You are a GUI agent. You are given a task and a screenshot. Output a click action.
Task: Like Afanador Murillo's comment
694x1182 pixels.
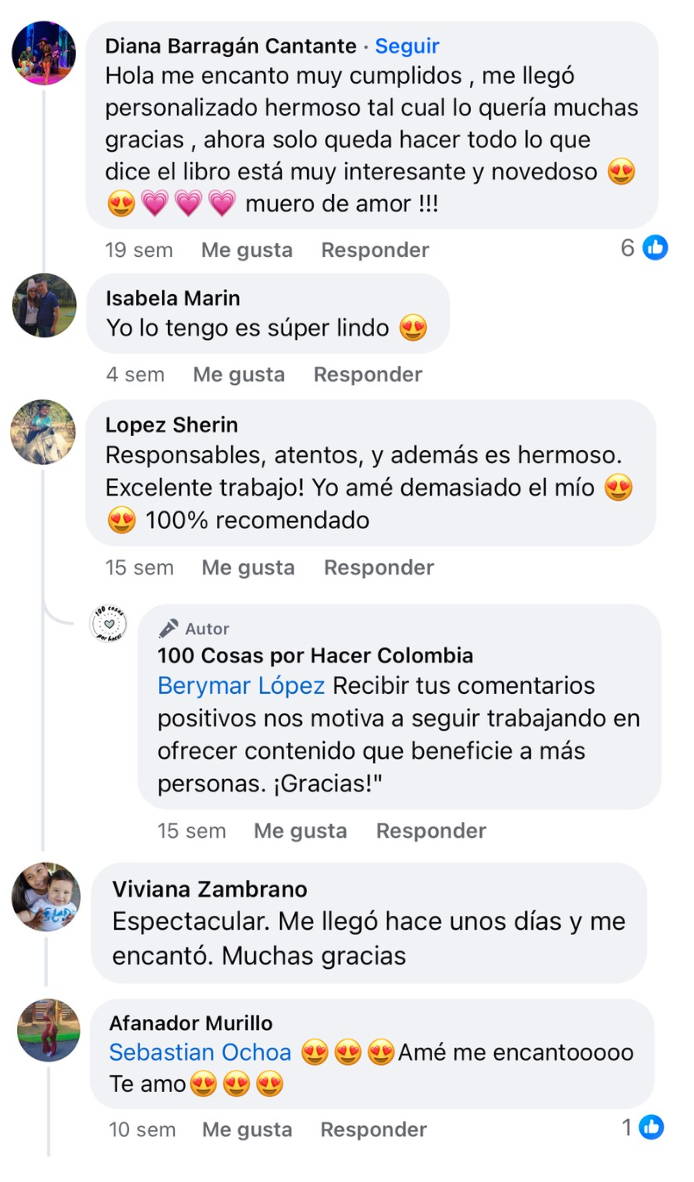(x=247, y=1129)
